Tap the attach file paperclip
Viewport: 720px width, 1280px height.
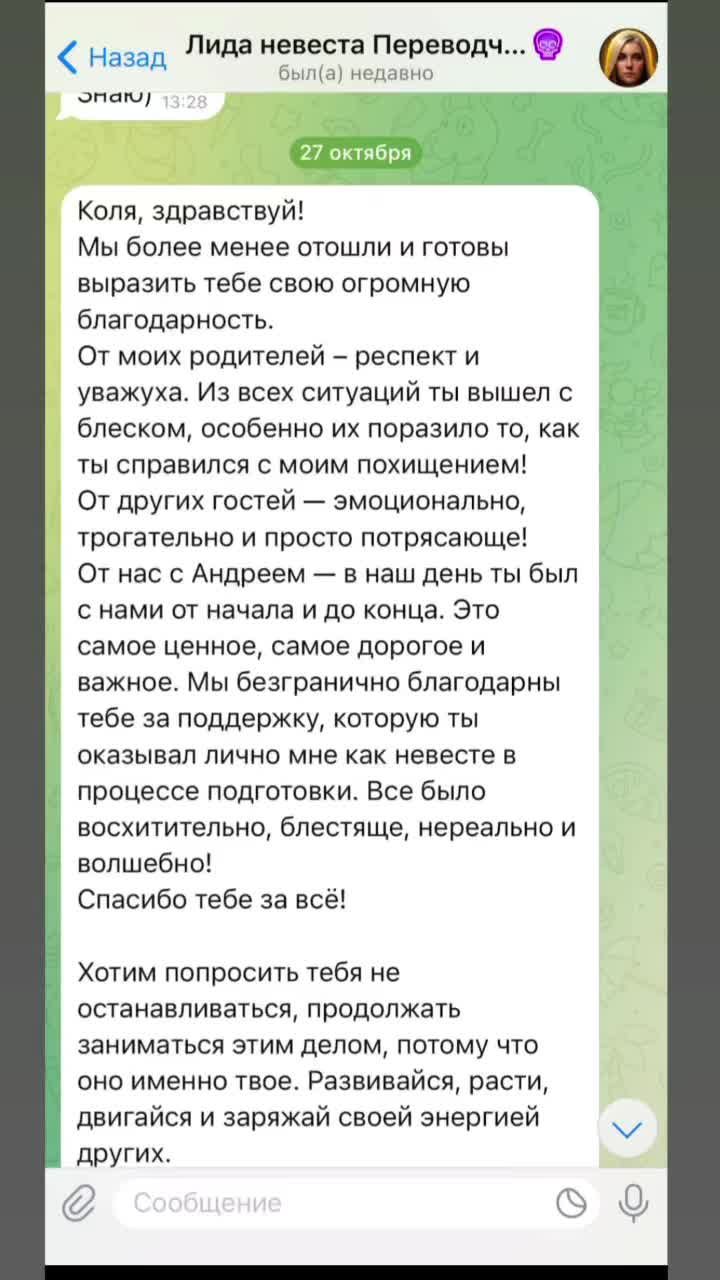click(x=78, y=1203)
